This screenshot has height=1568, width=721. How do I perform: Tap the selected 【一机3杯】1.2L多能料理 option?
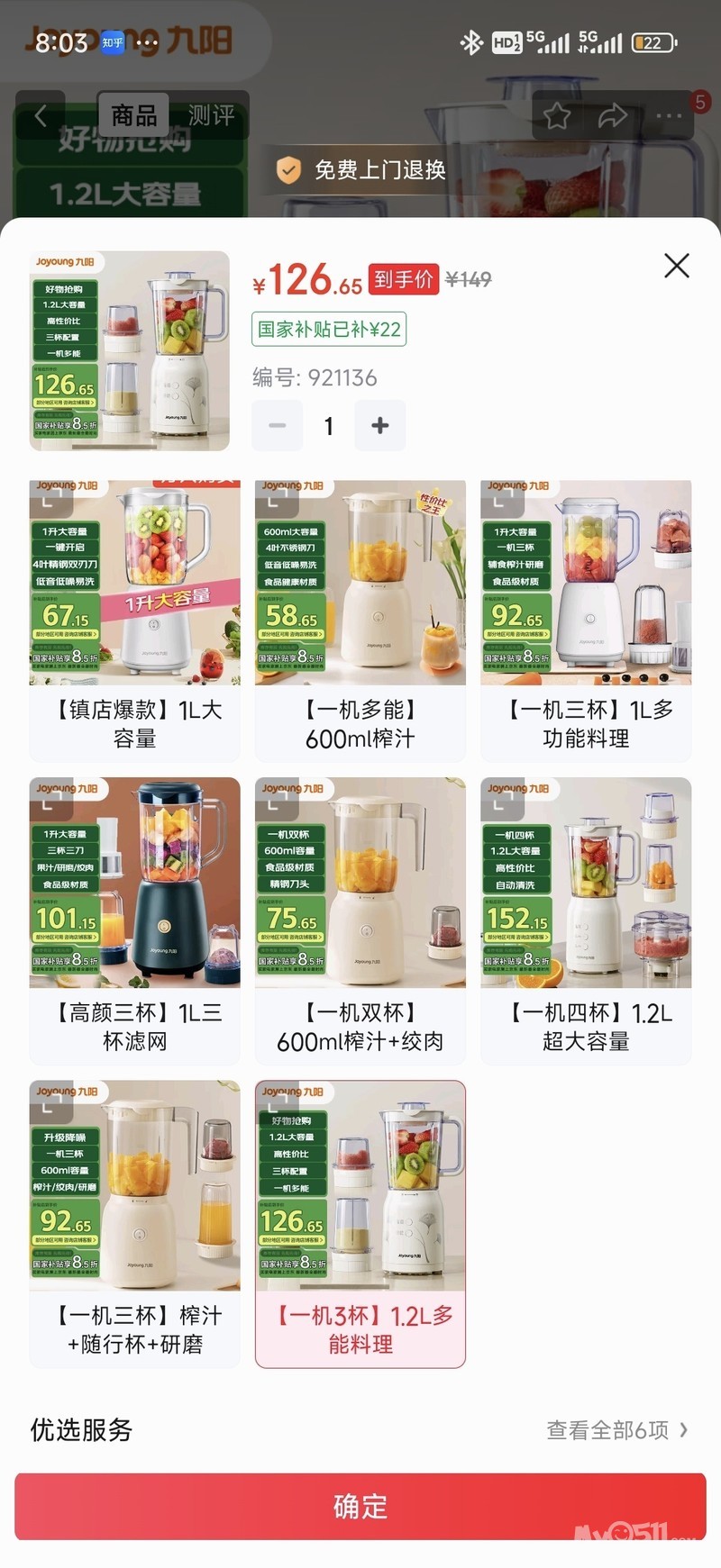[360, 1223]
